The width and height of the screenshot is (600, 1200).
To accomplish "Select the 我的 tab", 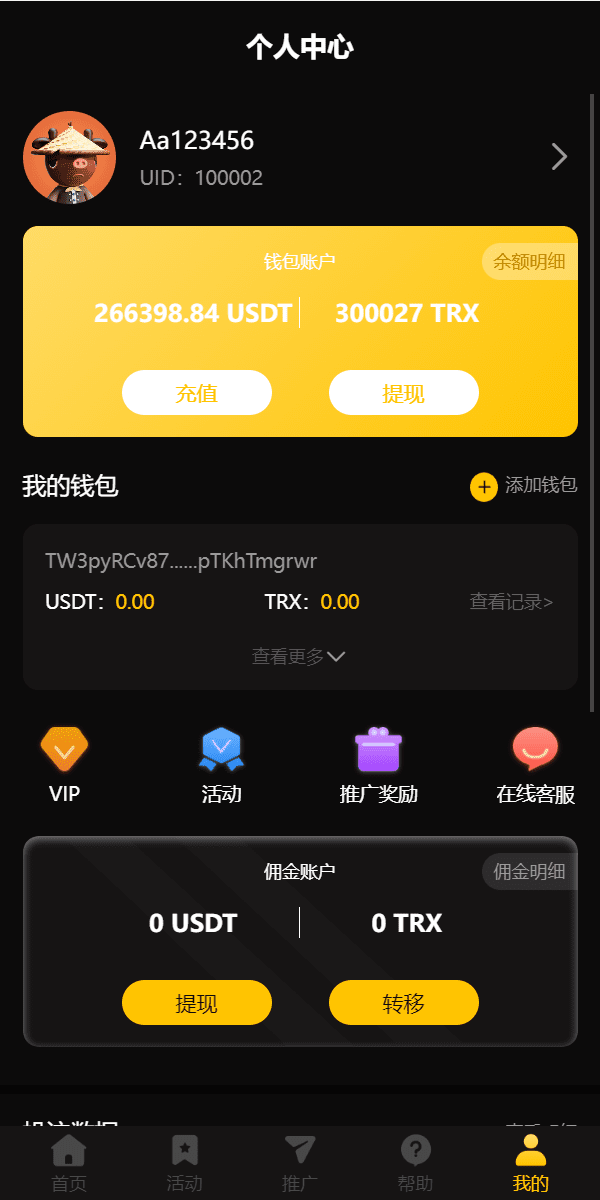I will click(530, 1164).
